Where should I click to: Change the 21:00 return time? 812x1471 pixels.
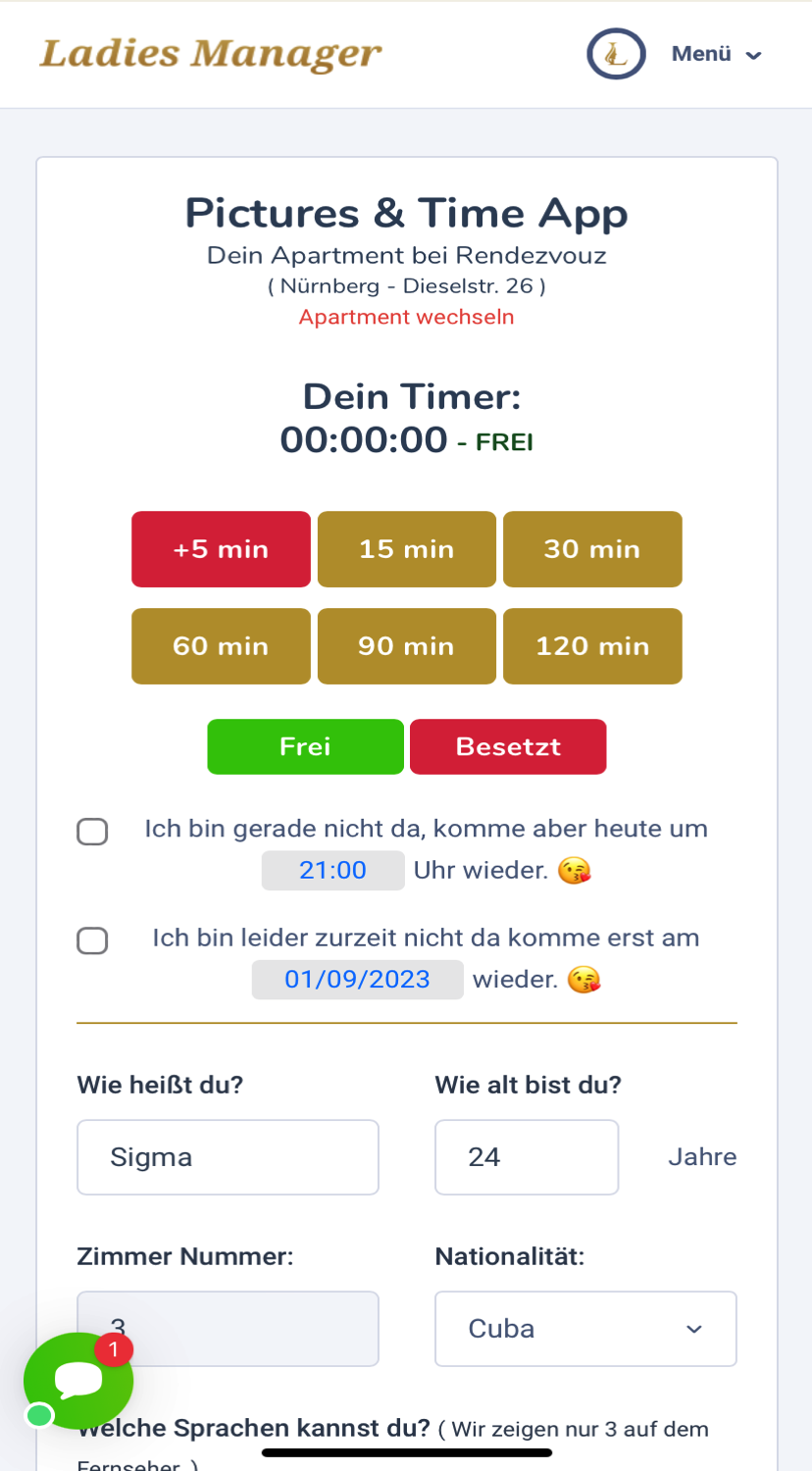point(332,871)
